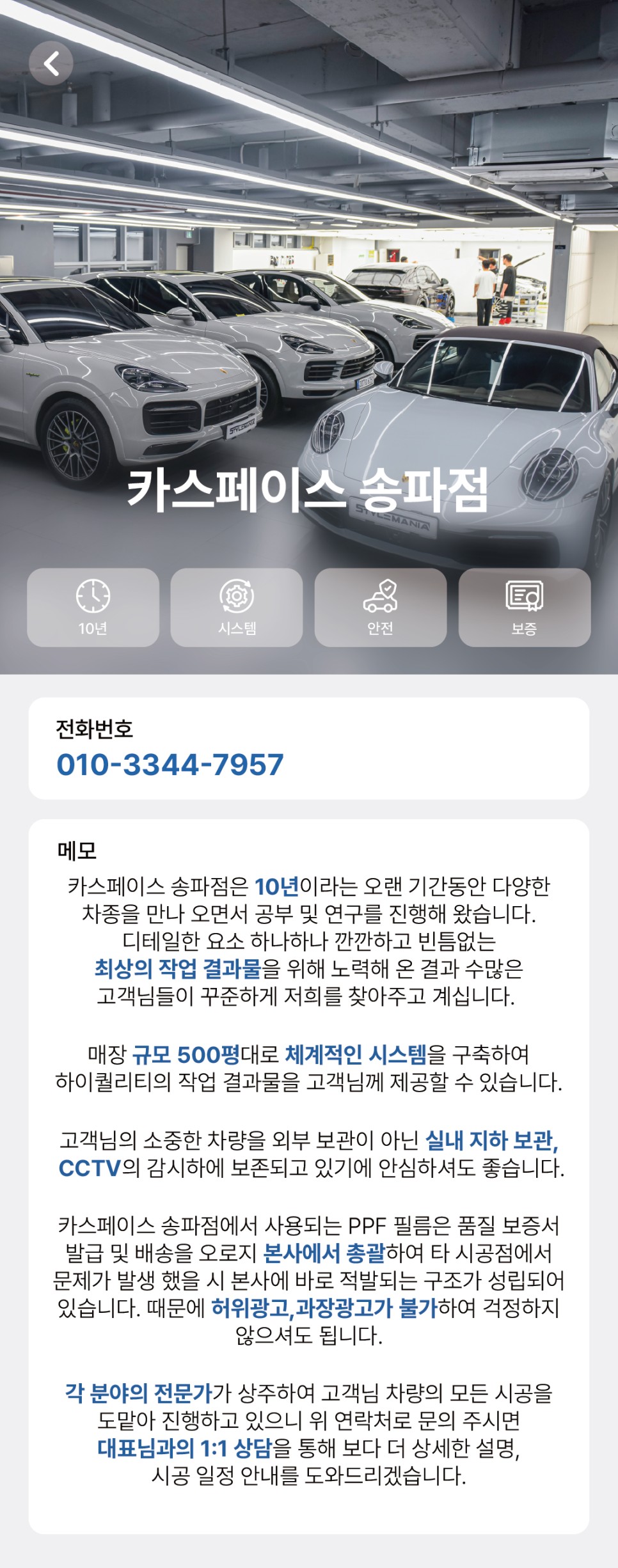Viewport: 618px width, 1568px height.
Task: Tap the 안전 car shield icon
Action: tap(379, 595)
